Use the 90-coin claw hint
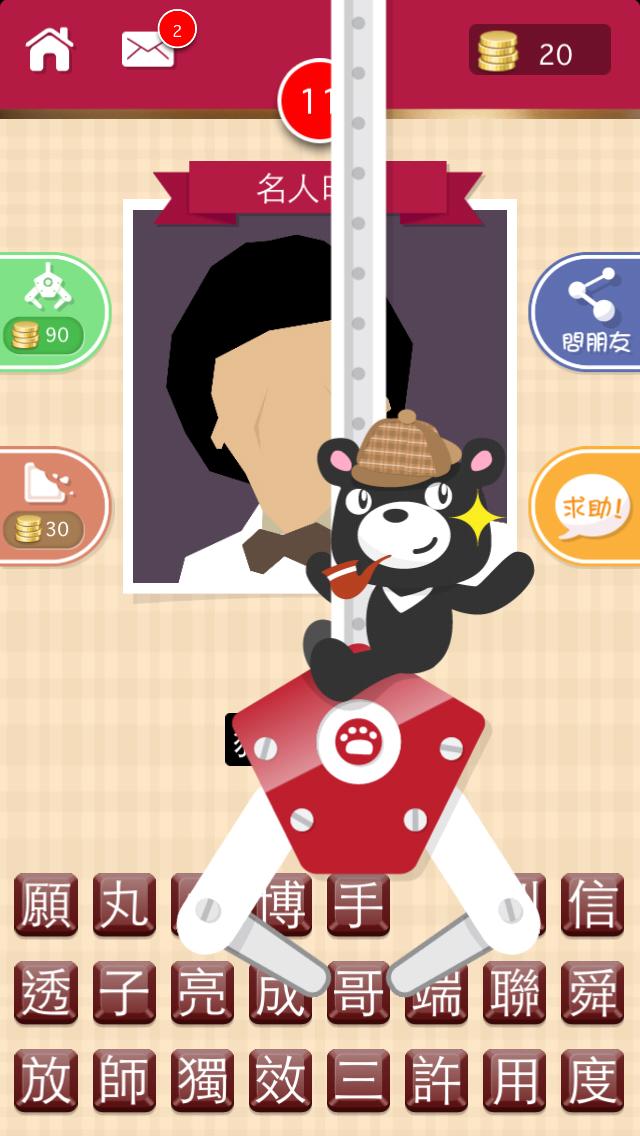The height and width of the screenshot is (1136, 640). pos(52,312)
